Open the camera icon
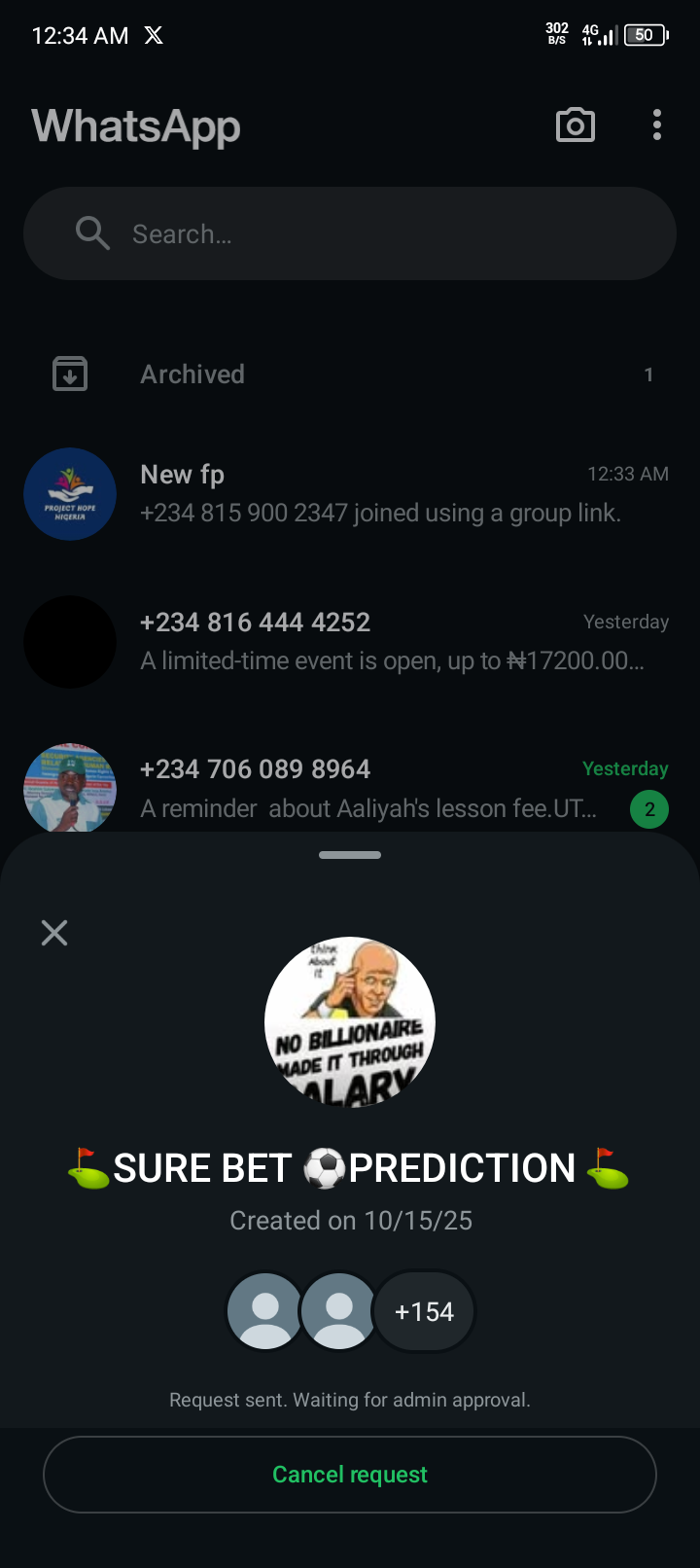 click(x=575, y=125)
